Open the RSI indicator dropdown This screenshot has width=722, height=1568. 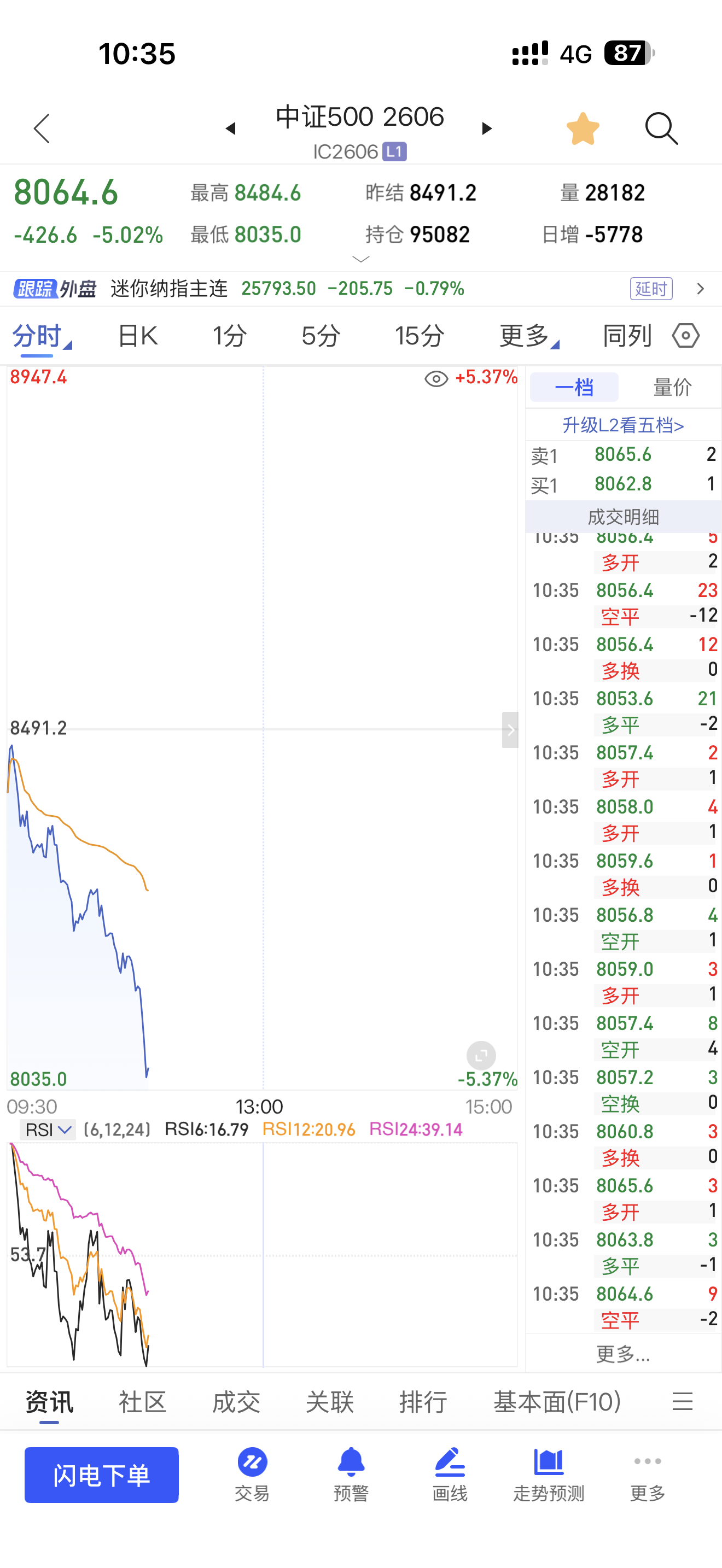coord(48,1130)
